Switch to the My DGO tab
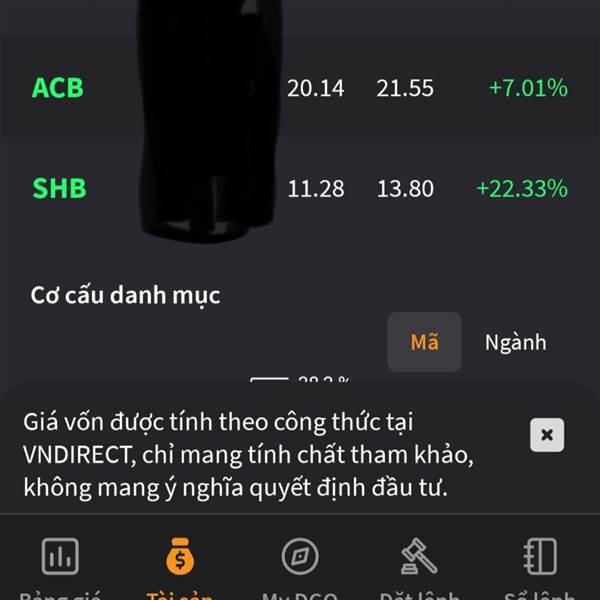The height and width of the screenshot is (600, 600). 300,566
